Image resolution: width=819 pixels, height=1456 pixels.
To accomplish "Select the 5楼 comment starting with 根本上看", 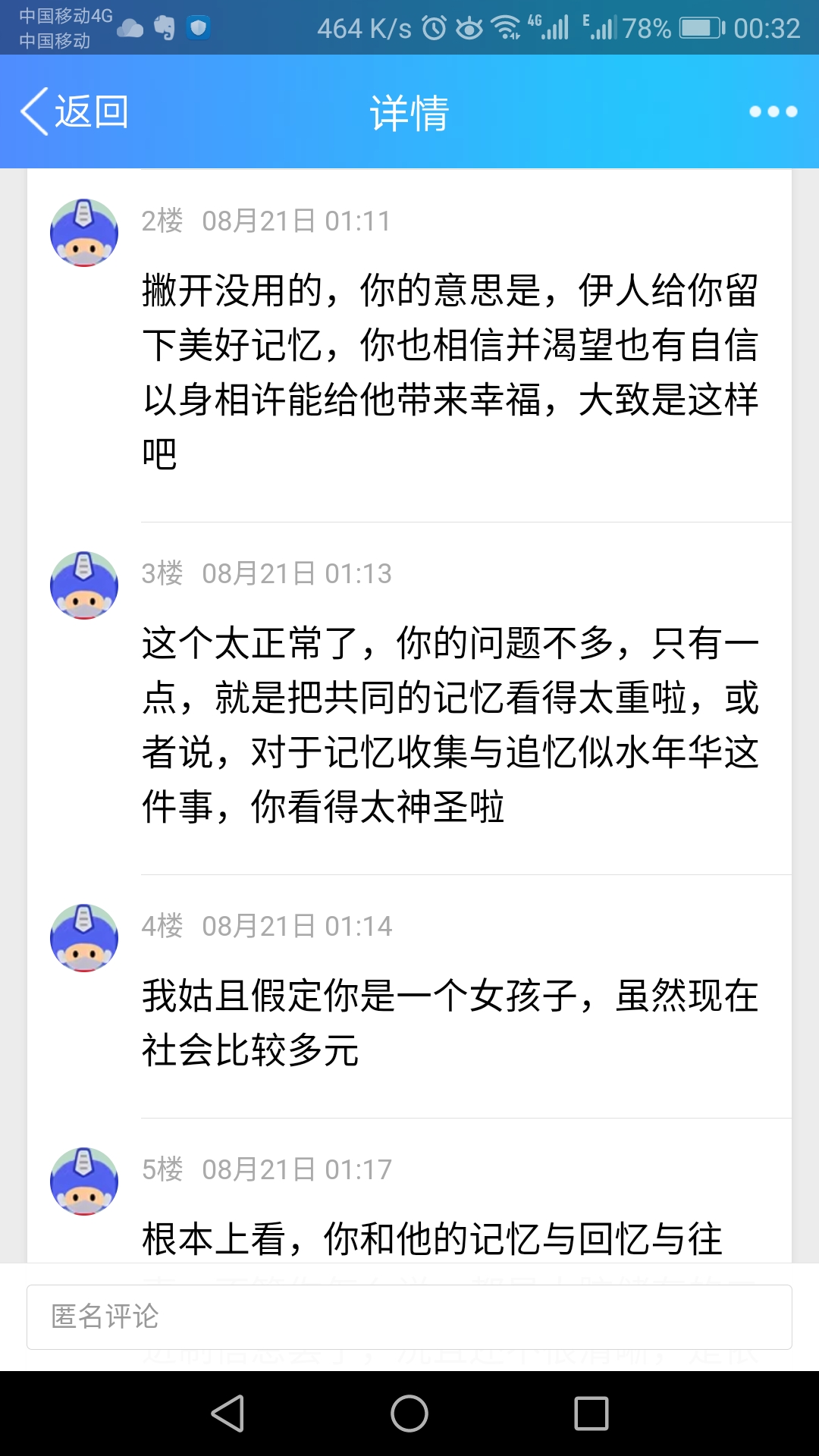I will coord(432,1238).
